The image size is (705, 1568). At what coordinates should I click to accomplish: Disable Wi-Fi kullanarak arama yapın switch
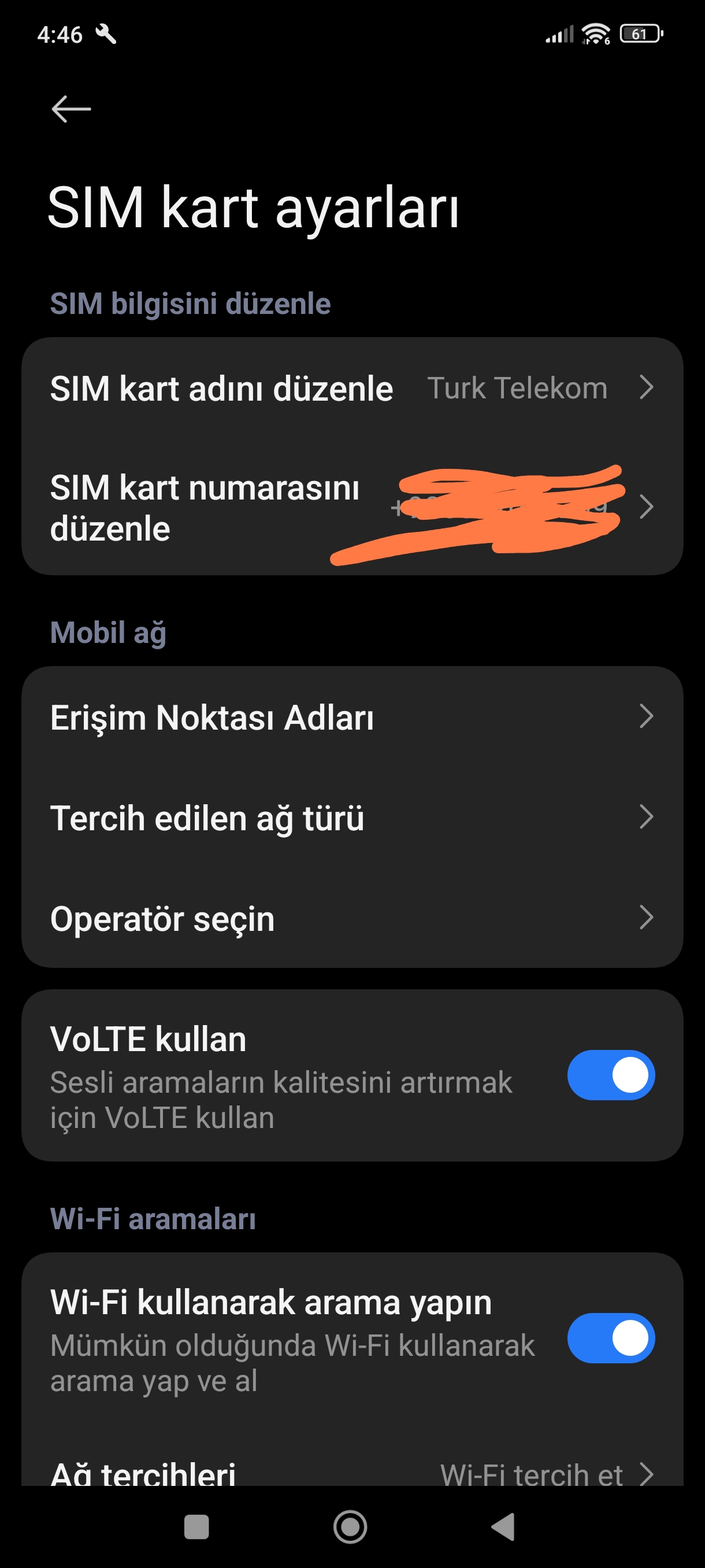[611, 1338]
